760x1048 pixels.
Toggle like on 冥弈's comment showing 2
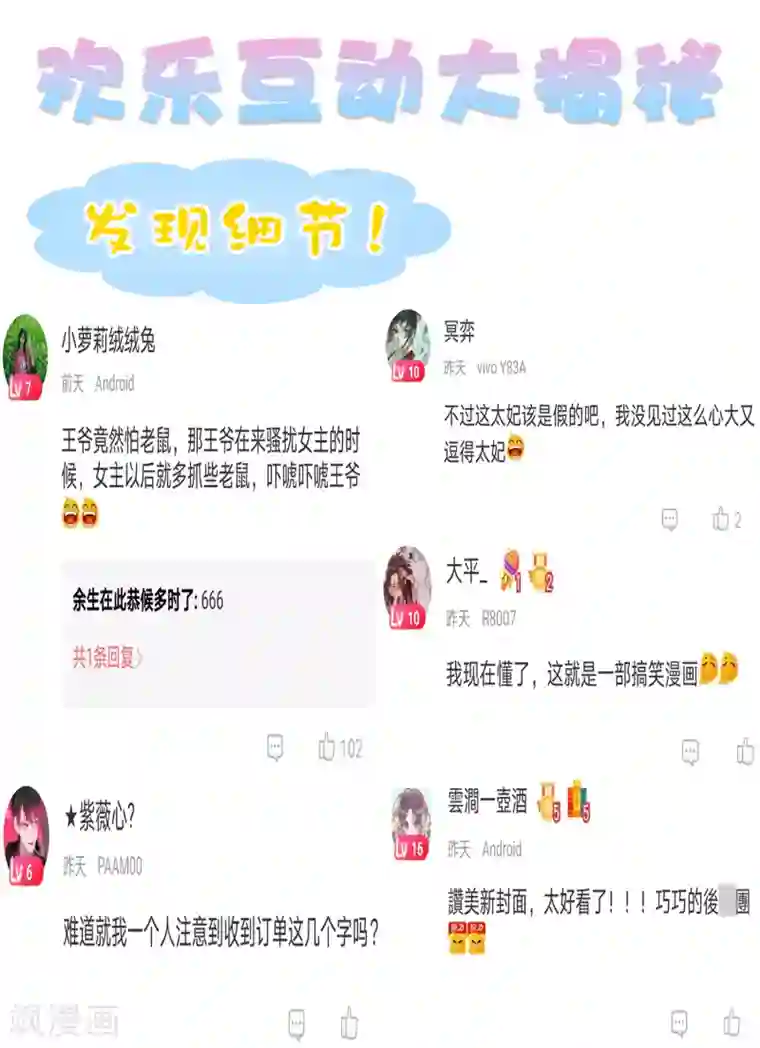point(719,519)
